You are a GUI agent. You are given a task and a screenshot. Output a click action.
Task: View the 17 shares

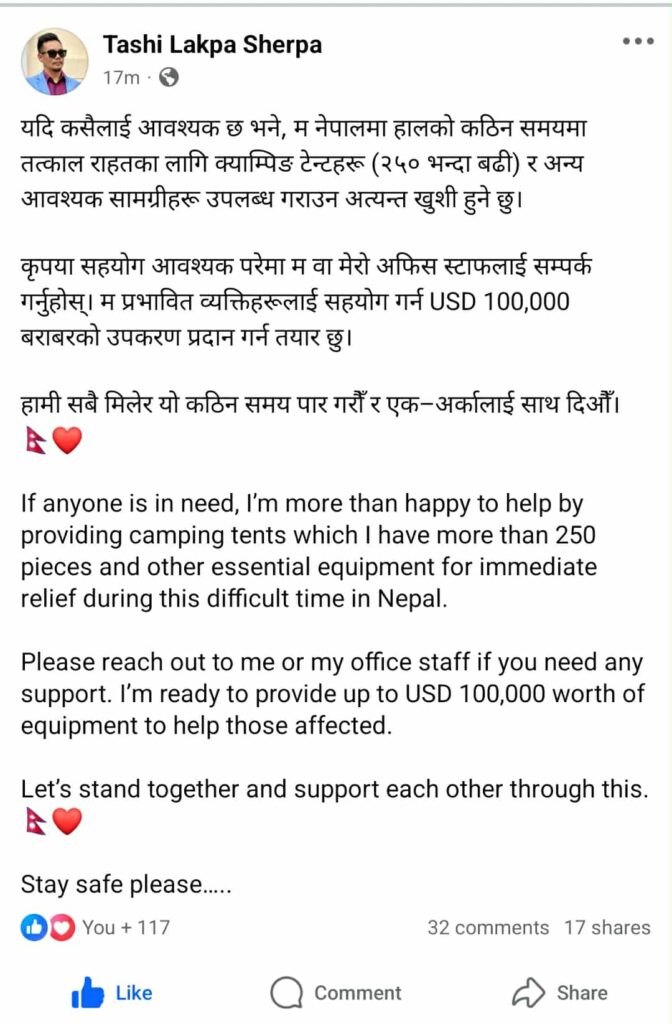click(x=607, y=927)
